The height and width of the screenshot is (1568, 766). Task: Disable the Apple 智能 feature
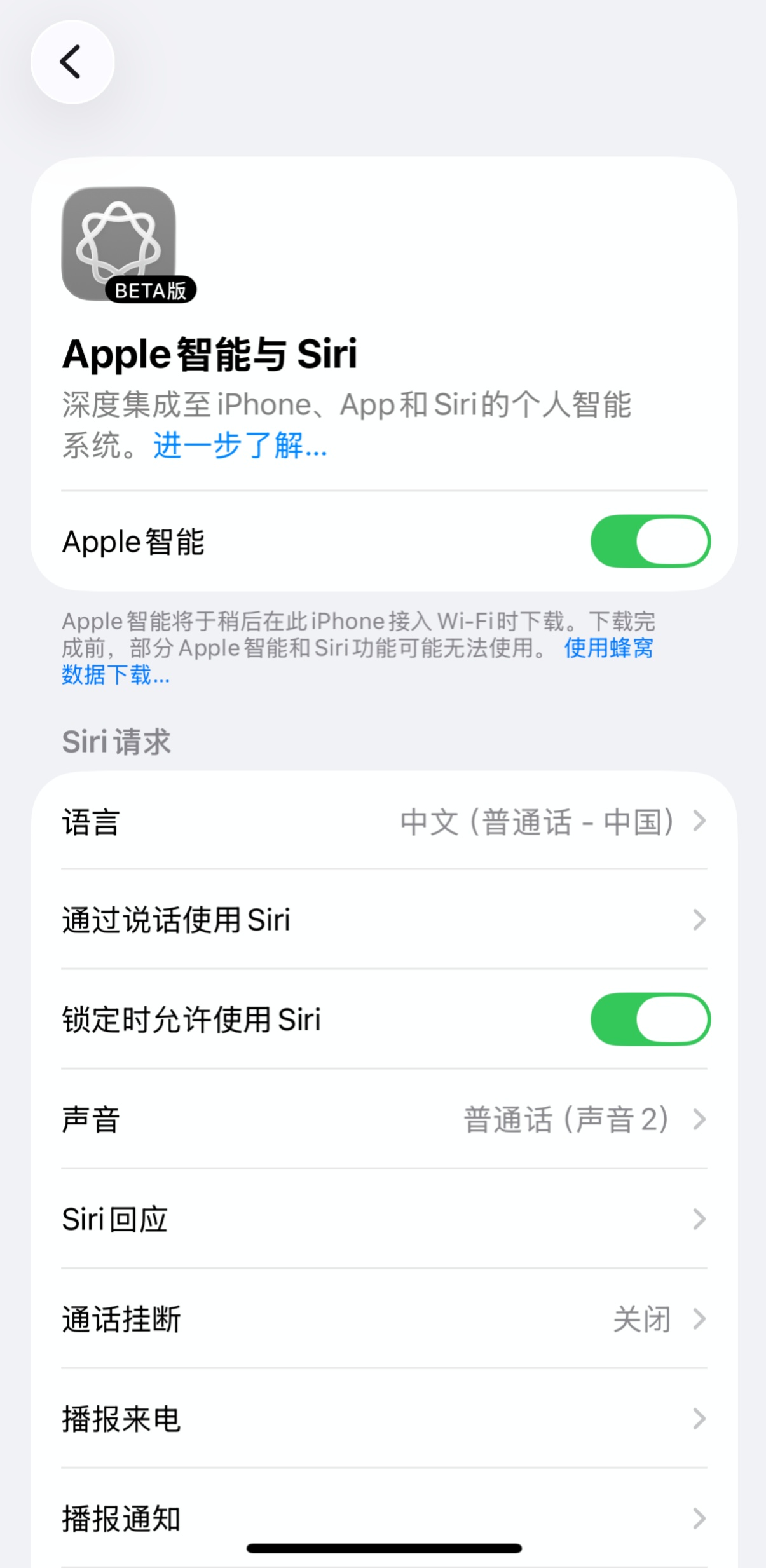coord(649,541)
